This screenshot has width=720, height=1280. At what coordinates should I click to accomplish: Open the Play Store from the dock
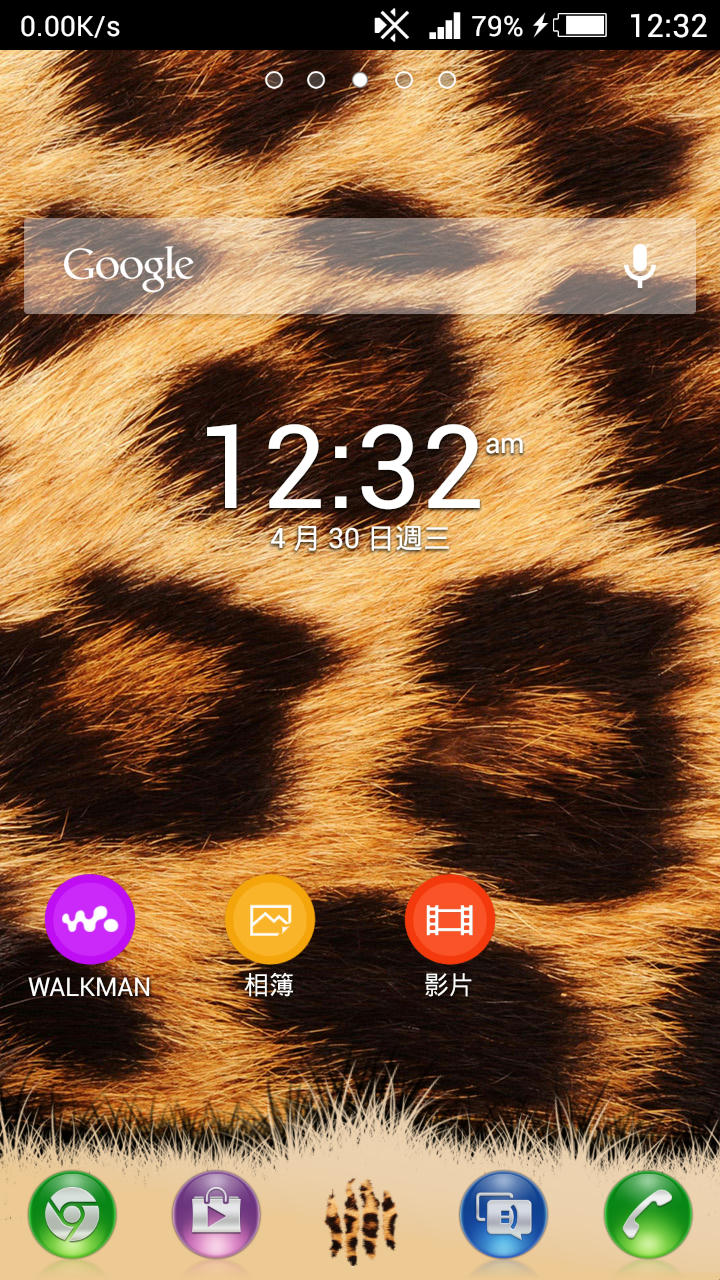tap(216, 1215)
